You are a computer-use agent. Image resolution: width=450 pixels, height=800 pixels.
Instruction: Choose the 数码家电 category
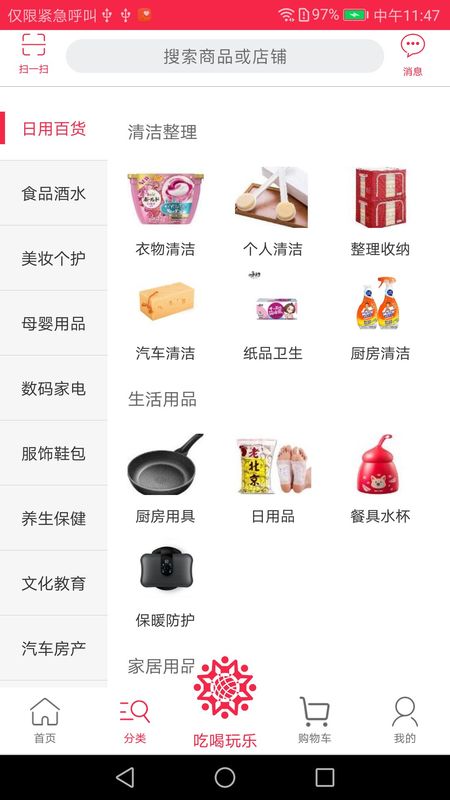point(54,388)
